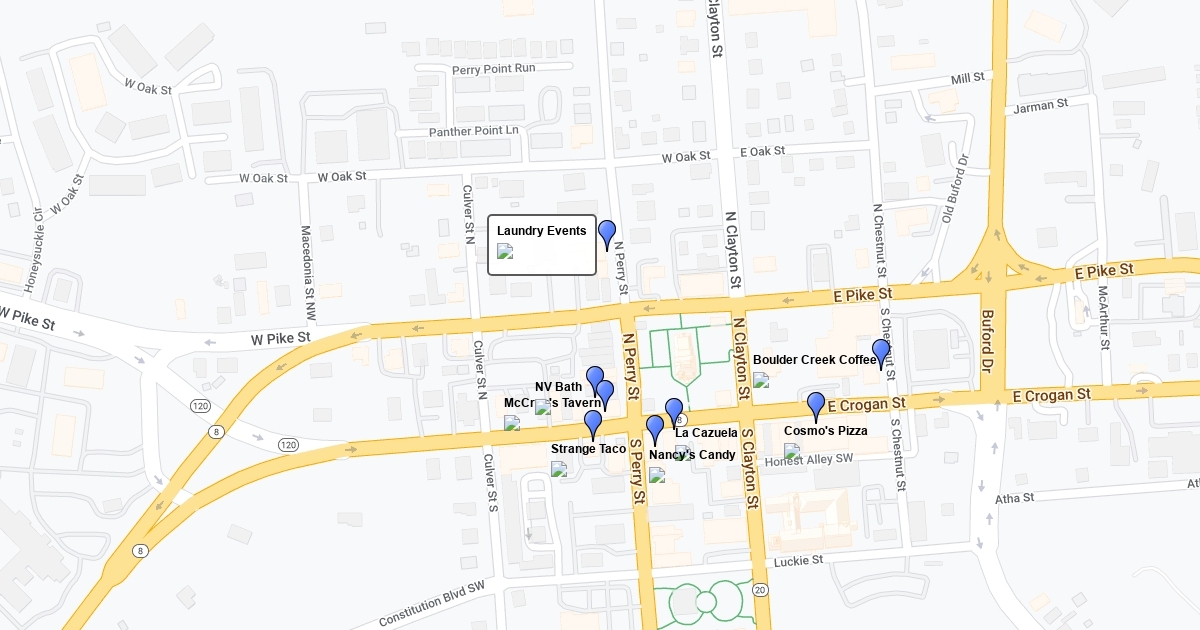Open the Nancy's Candy marker

coord(655,428)
